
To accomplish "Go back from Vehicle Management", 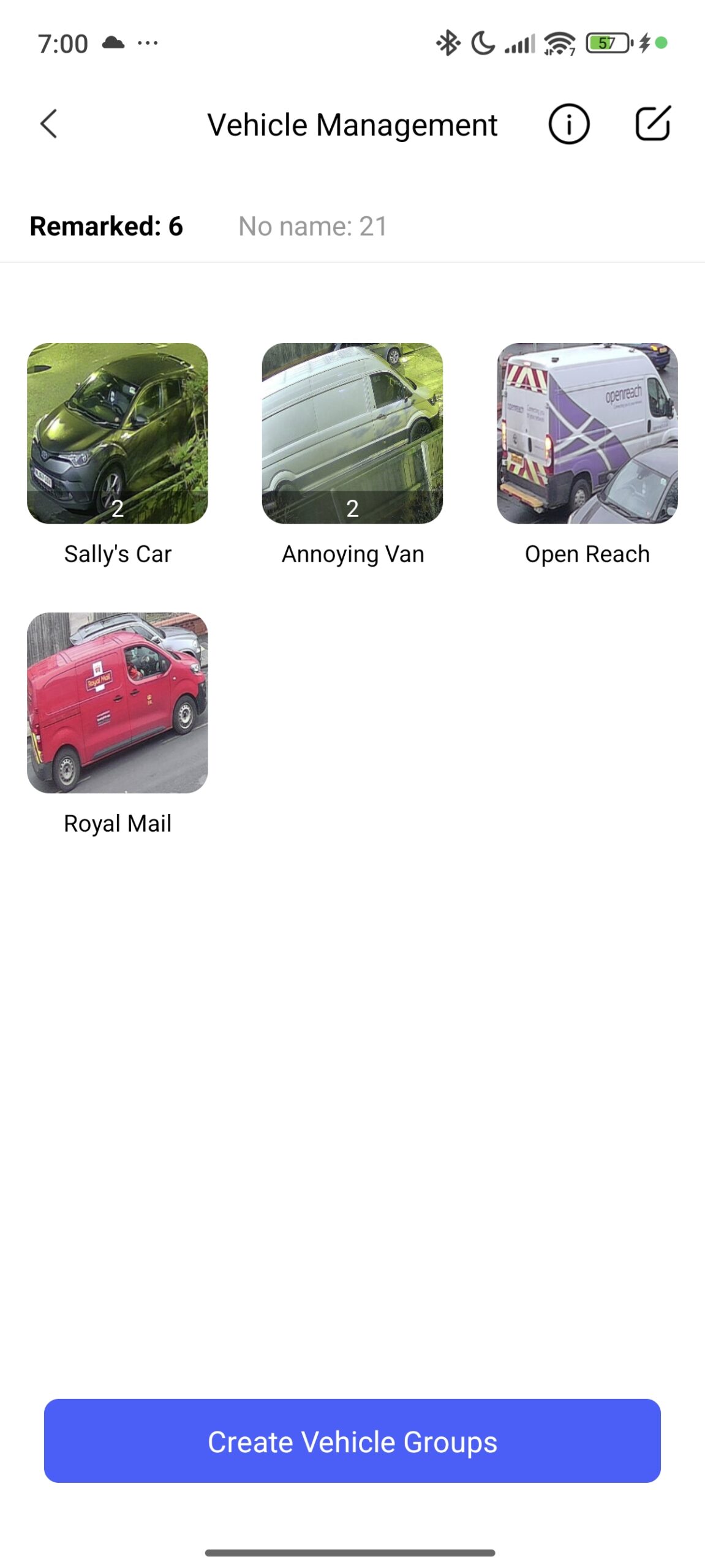I will pos(49,124).
